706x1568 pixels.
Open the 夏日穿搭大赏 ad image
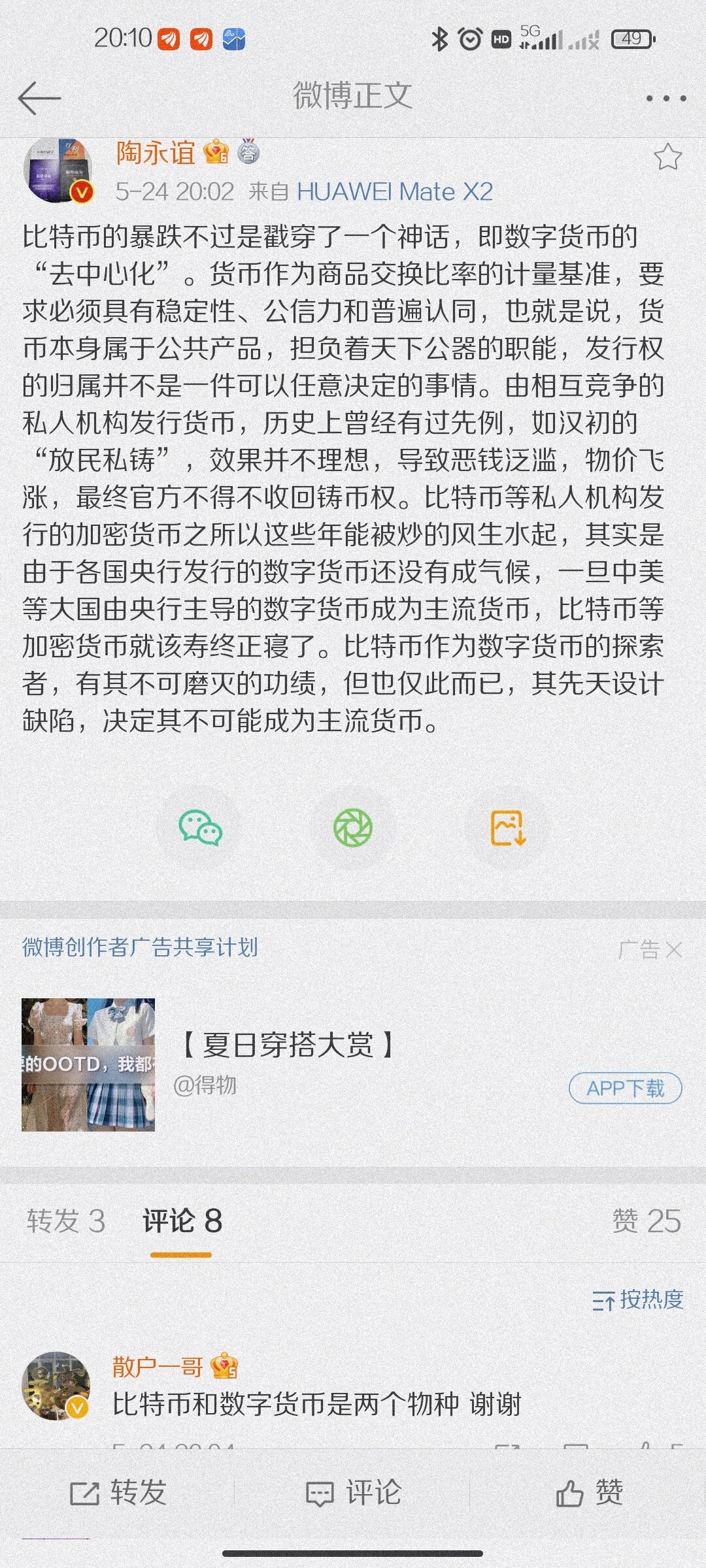tap(88, 1064)
